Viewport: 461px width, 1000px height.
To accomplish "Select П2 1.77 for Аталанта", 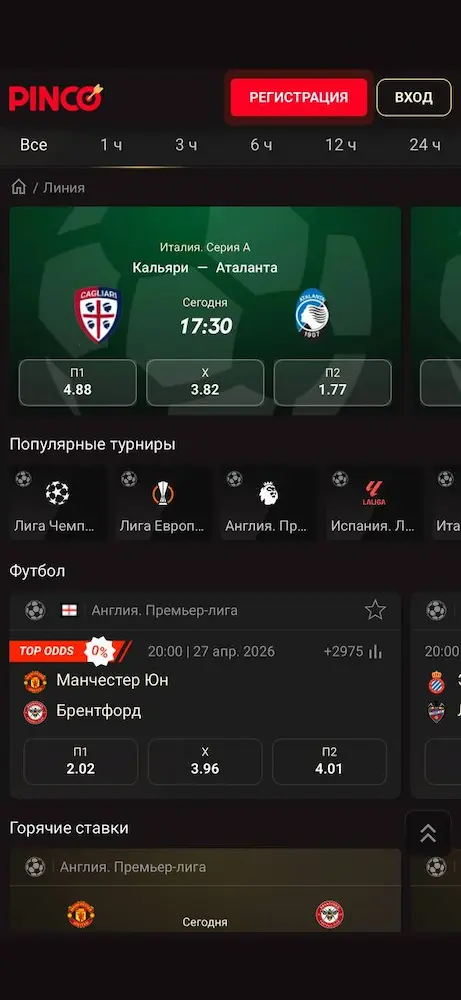I will pos(333,383).
